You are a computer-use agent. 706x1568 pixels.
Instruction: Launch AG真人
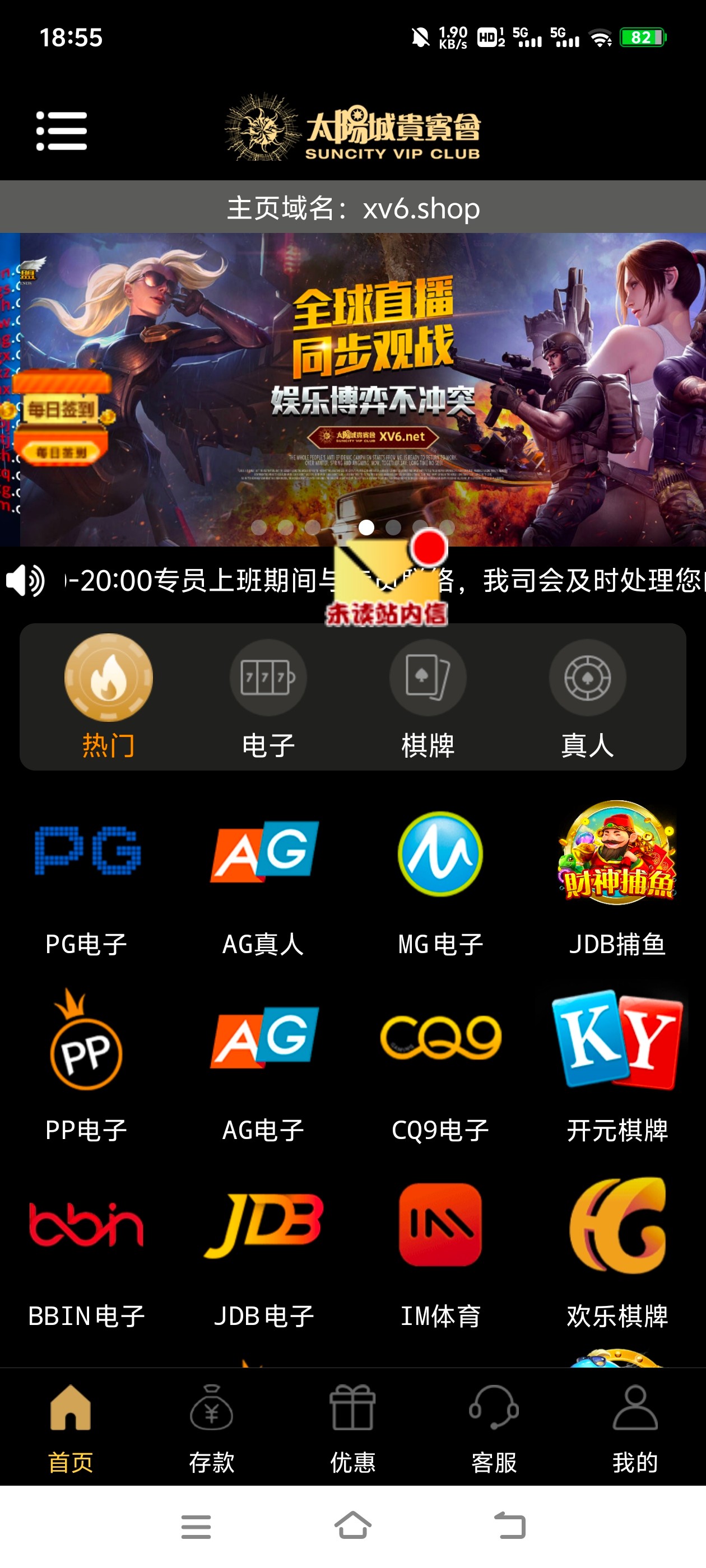coord(264,876)
